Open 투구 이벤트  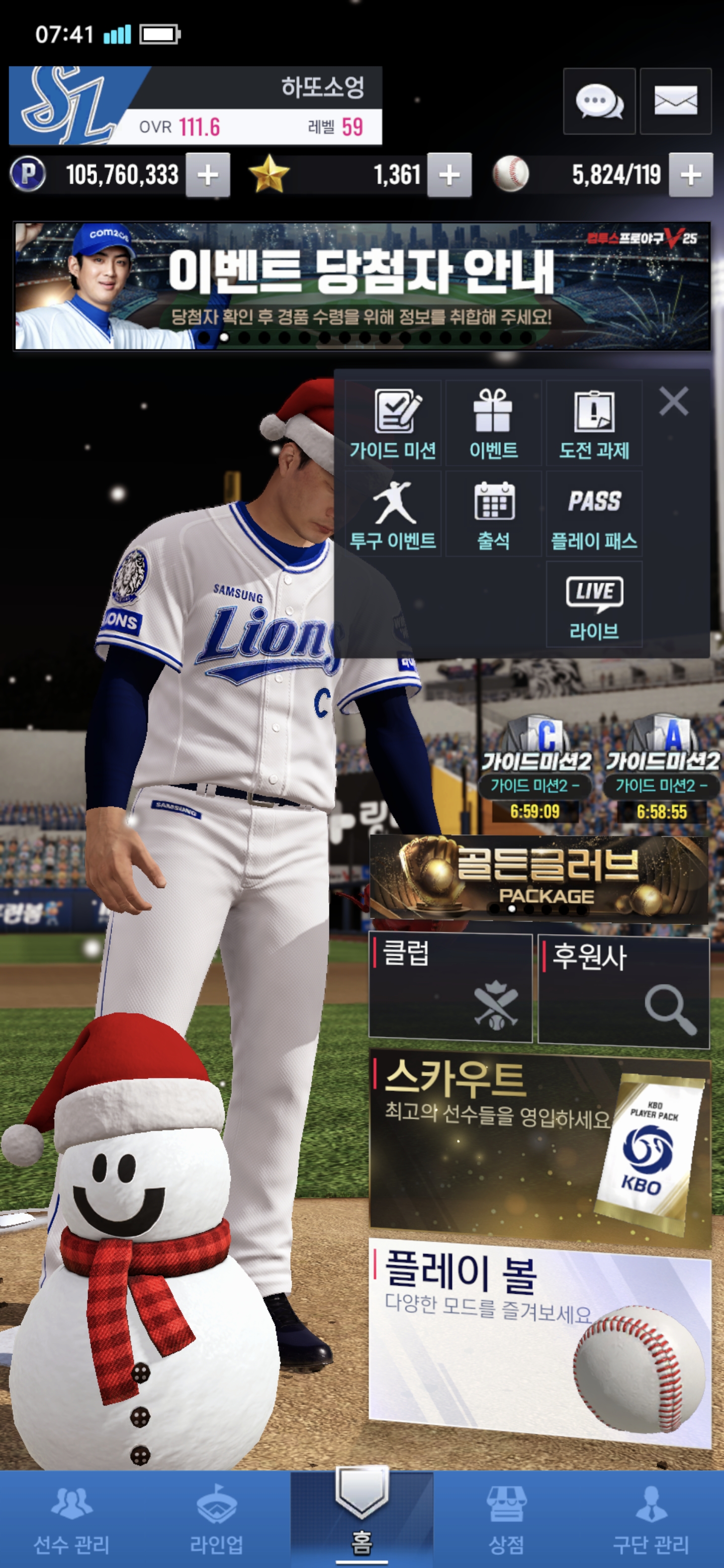point(393,514)
